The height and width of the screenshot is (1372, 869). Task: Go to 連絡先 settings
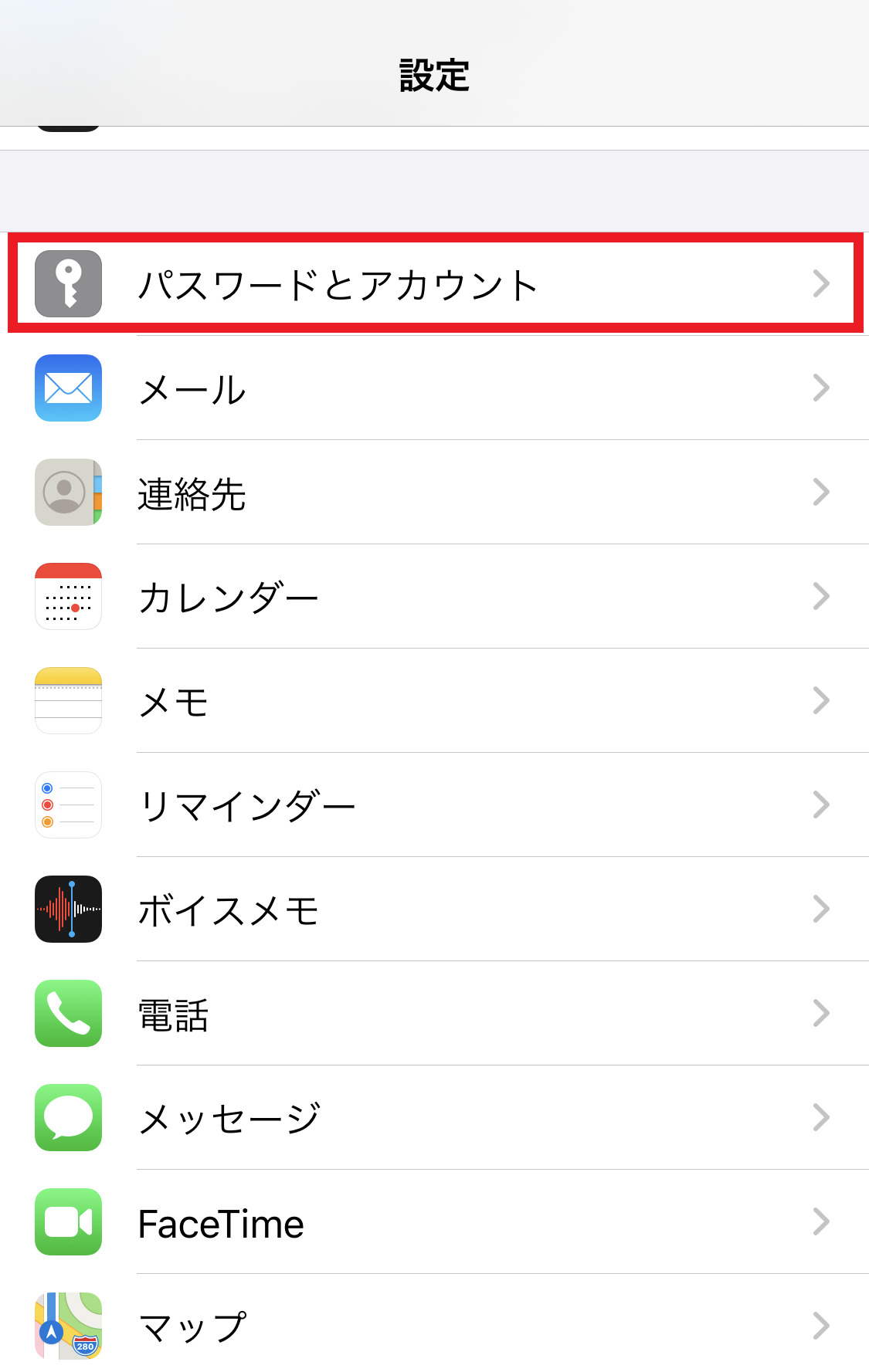pyautogui.click(x=434, y=493)
